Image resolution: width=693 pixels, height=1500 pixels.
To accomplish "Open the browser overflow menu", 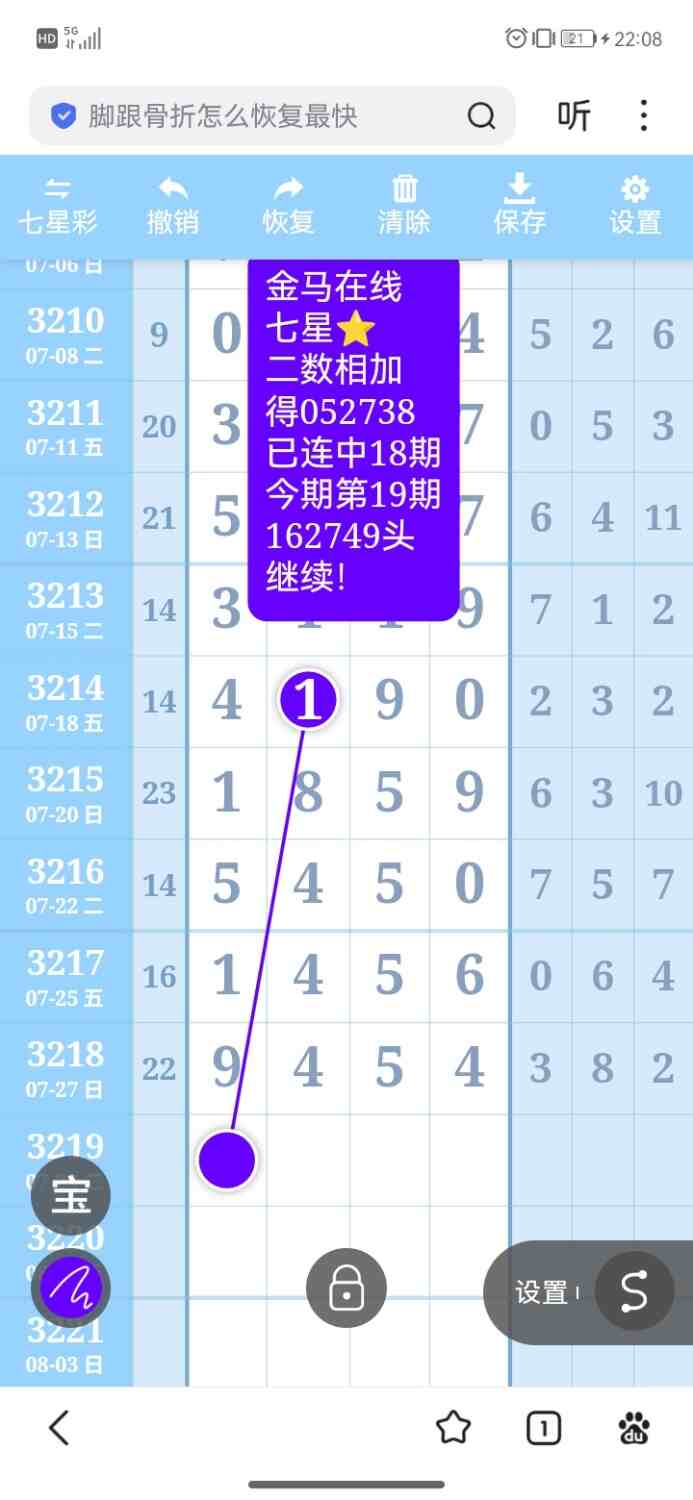I will tap(644, 116).
